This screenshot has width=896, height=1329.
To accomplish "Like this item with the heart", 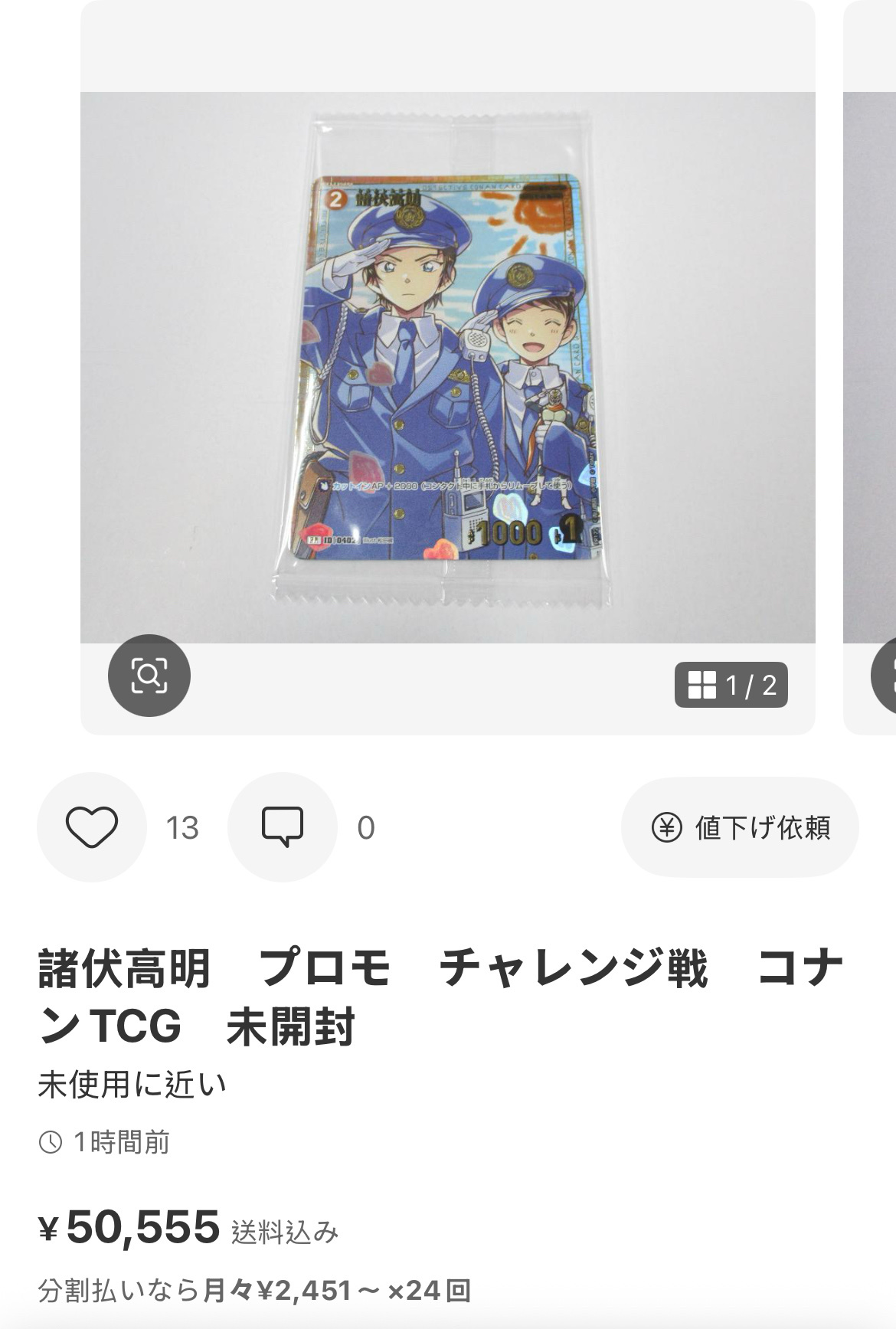I will 92,827.
